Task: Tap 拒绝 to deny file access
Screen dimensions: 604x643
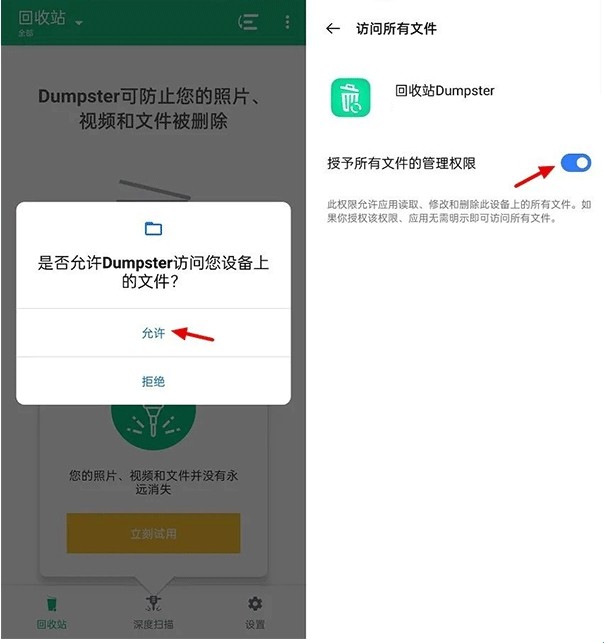Action: click(x=153, y=381)
